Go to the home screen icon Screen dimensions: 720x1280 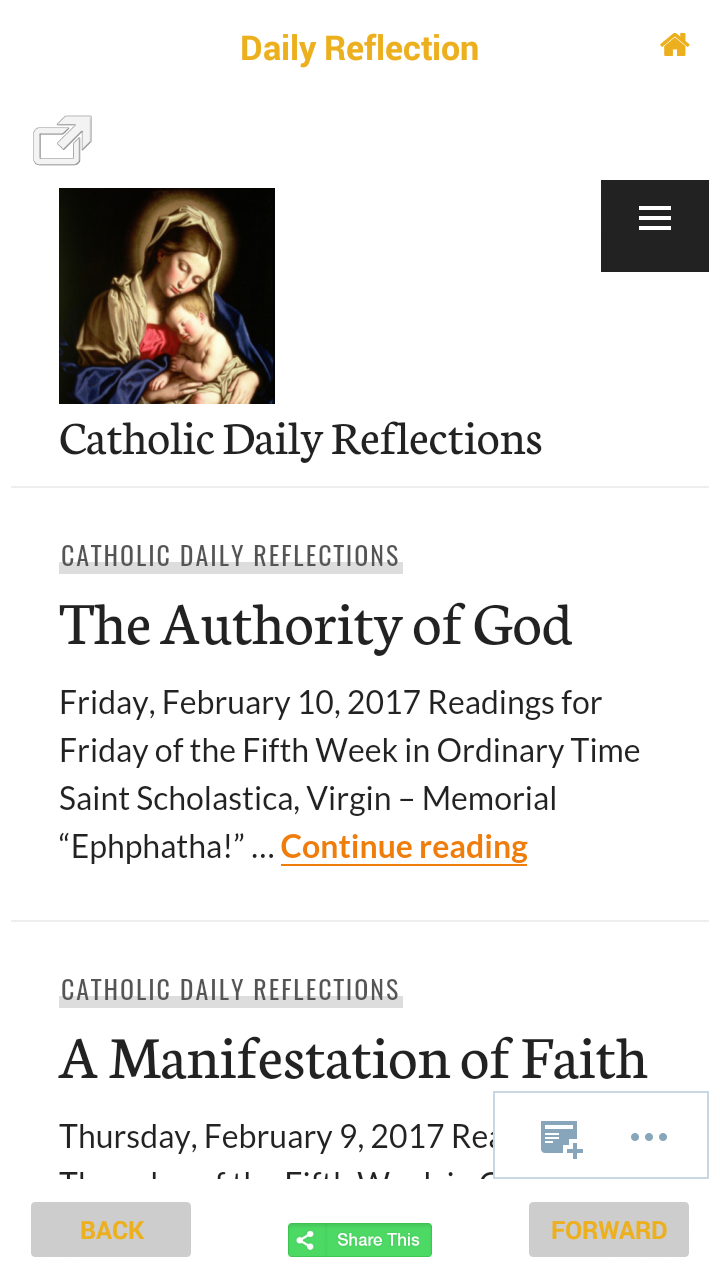[x=674, y=45]
